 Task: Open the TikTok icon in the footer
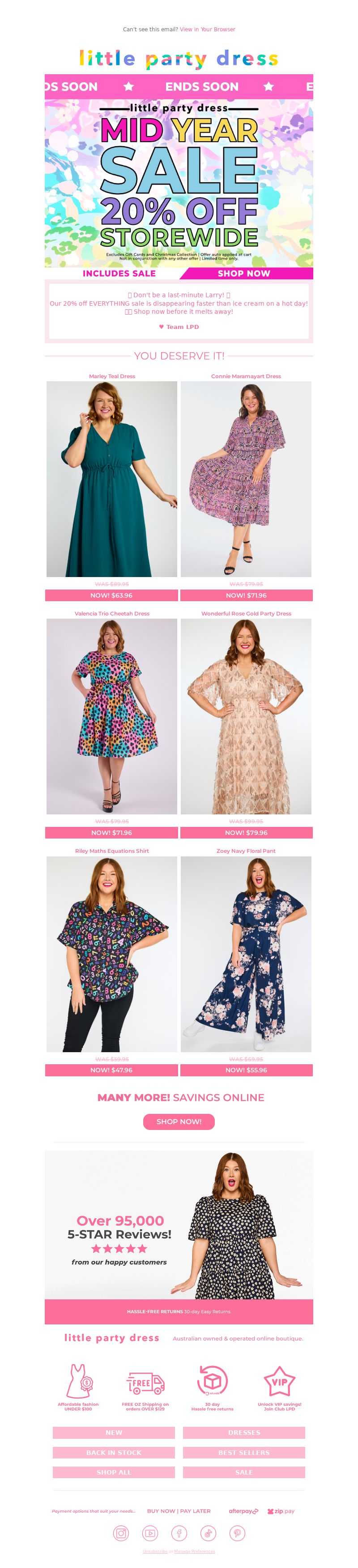(208, 1533)
